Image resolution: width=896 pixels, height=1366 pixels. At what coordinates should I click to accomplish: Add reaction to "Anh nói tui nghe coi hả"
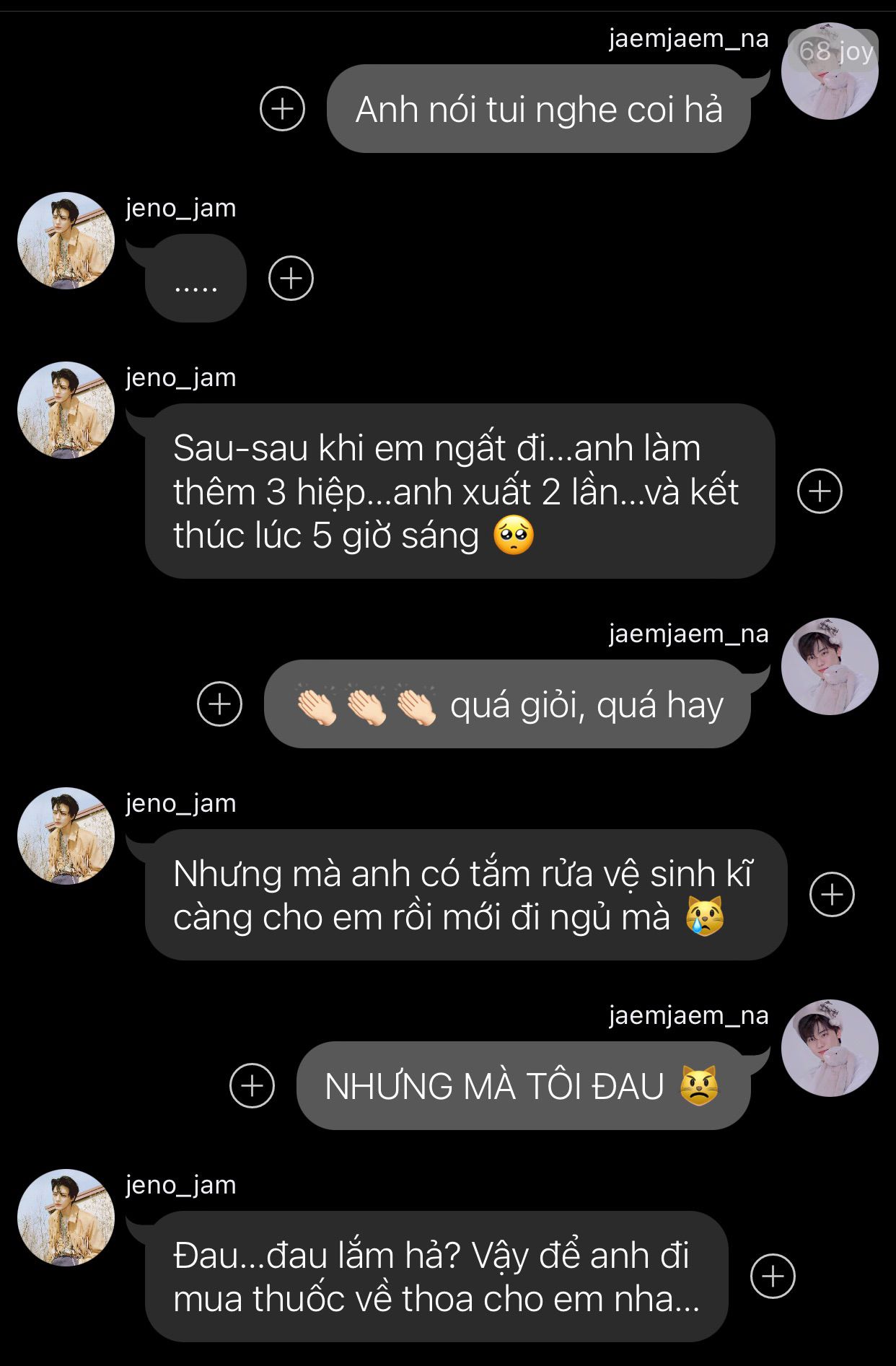click(282, 109)
